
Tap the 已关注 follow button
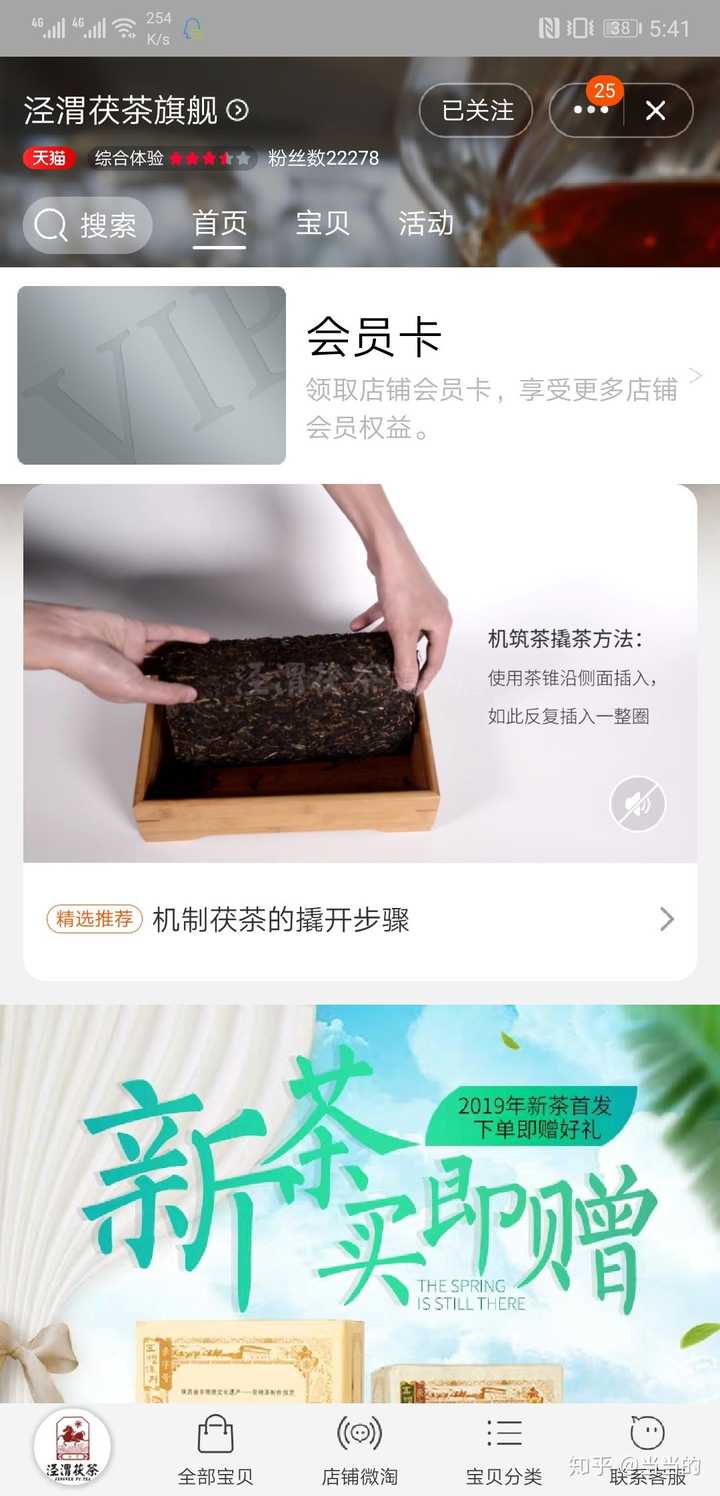point(477,110)
